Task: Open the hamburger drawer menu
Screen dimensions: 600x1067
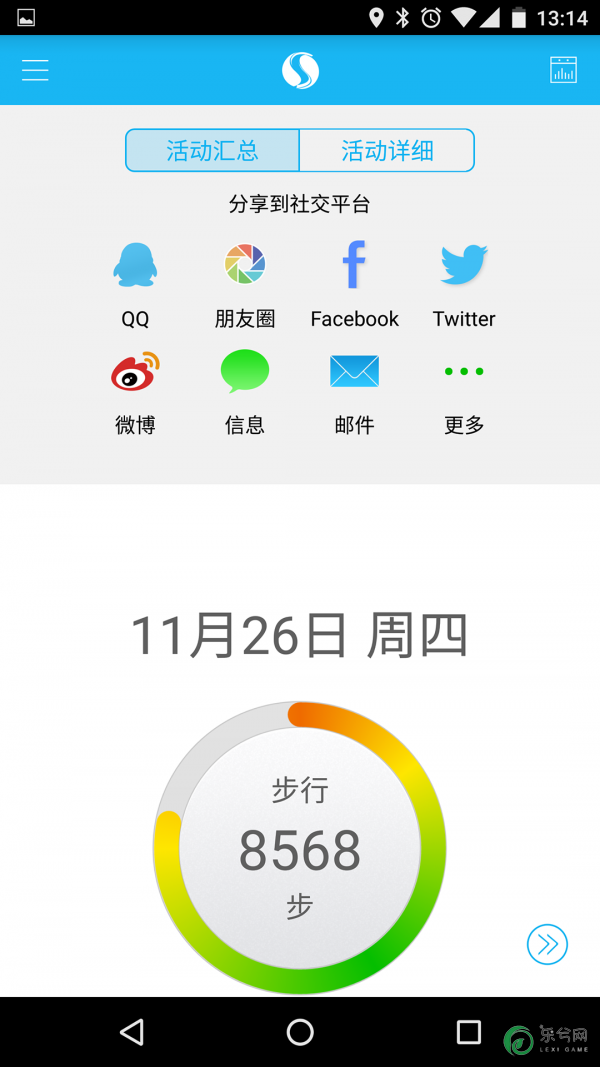Action: pos(35,70)
